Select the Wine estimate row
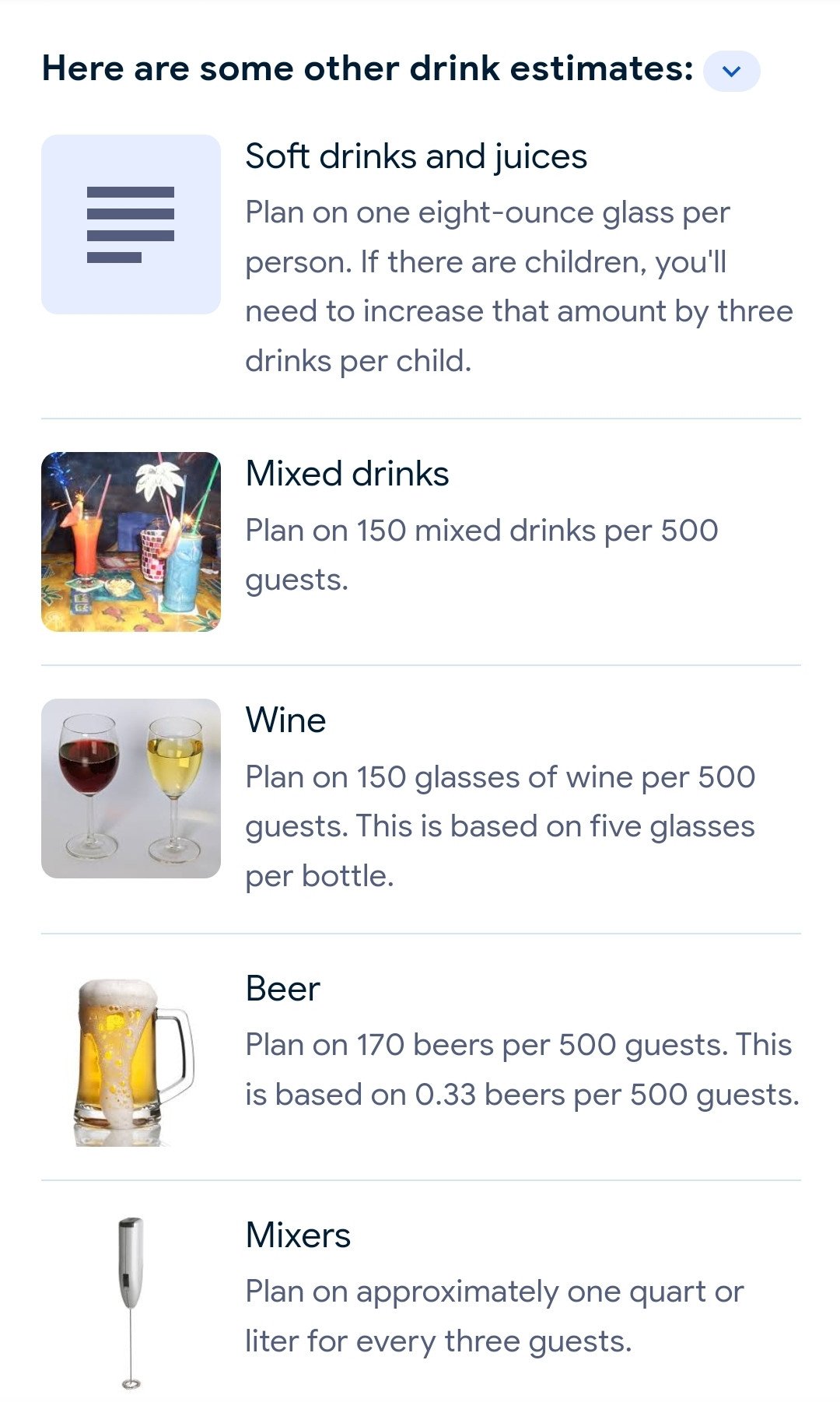840x1402 pixels. pos(421,799)
